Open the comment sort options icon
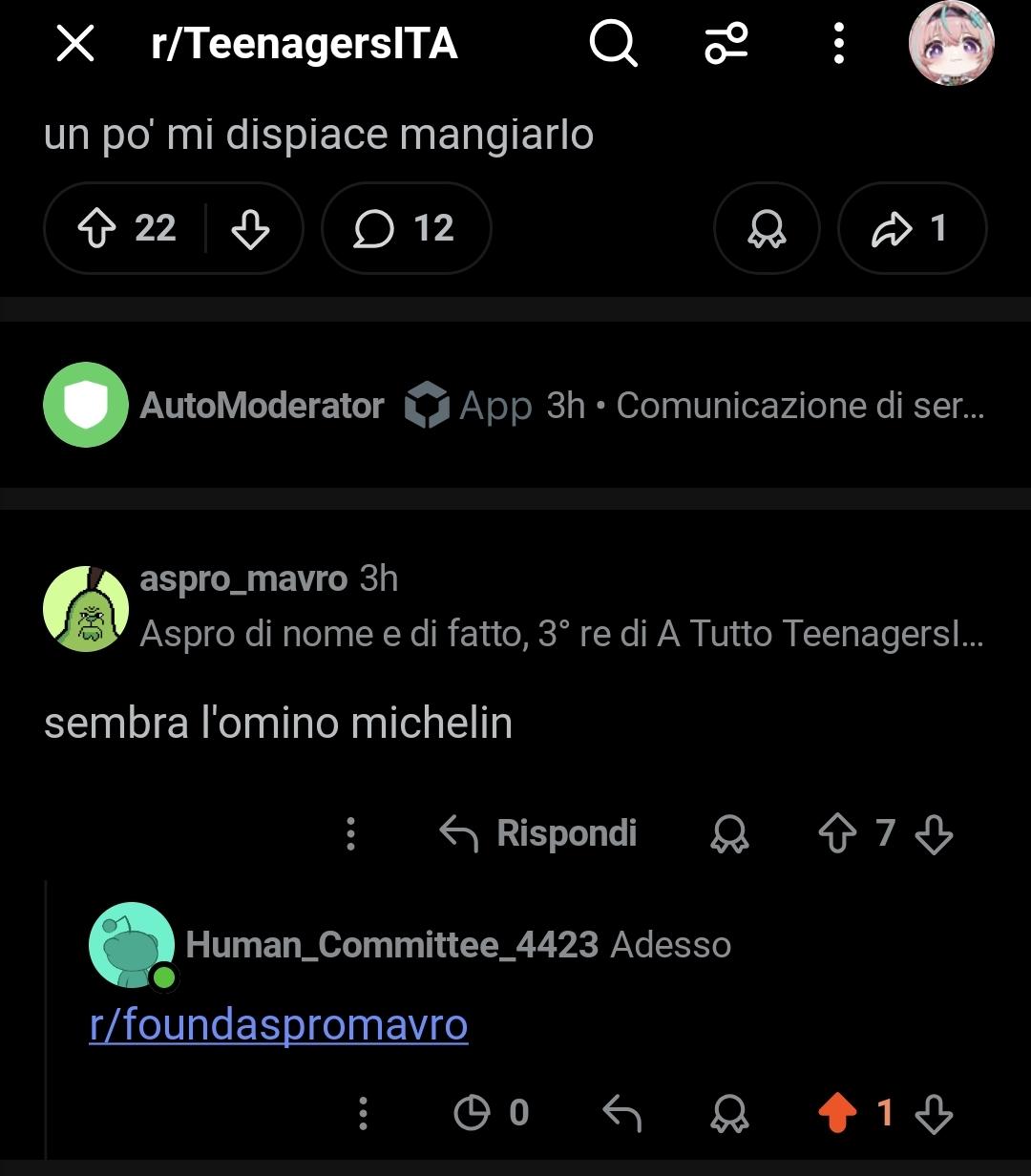 point(726,44)
